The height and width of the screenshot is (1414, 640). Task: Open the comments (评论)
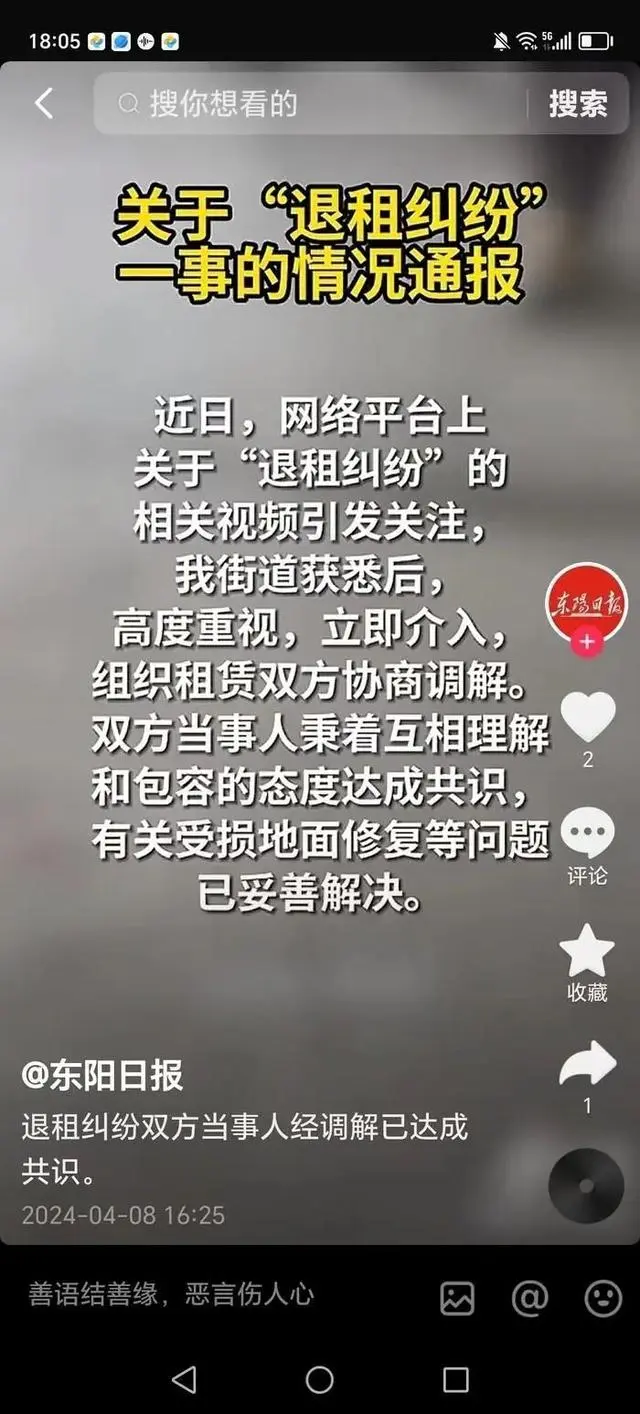click(587, 833)
